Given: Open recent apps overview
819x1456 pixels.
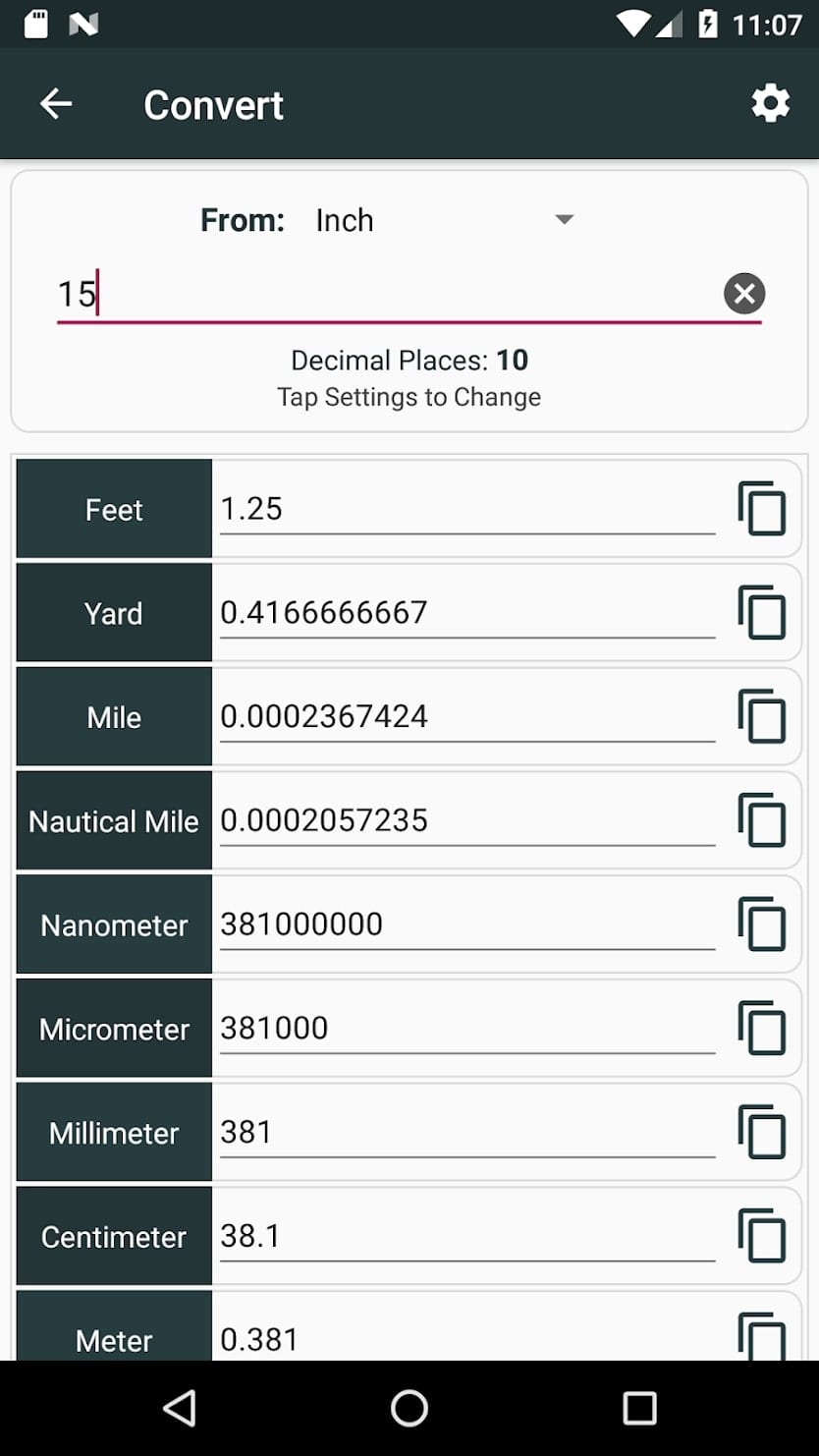Looking at the screenshot, I should click(x=639, y=1408).
